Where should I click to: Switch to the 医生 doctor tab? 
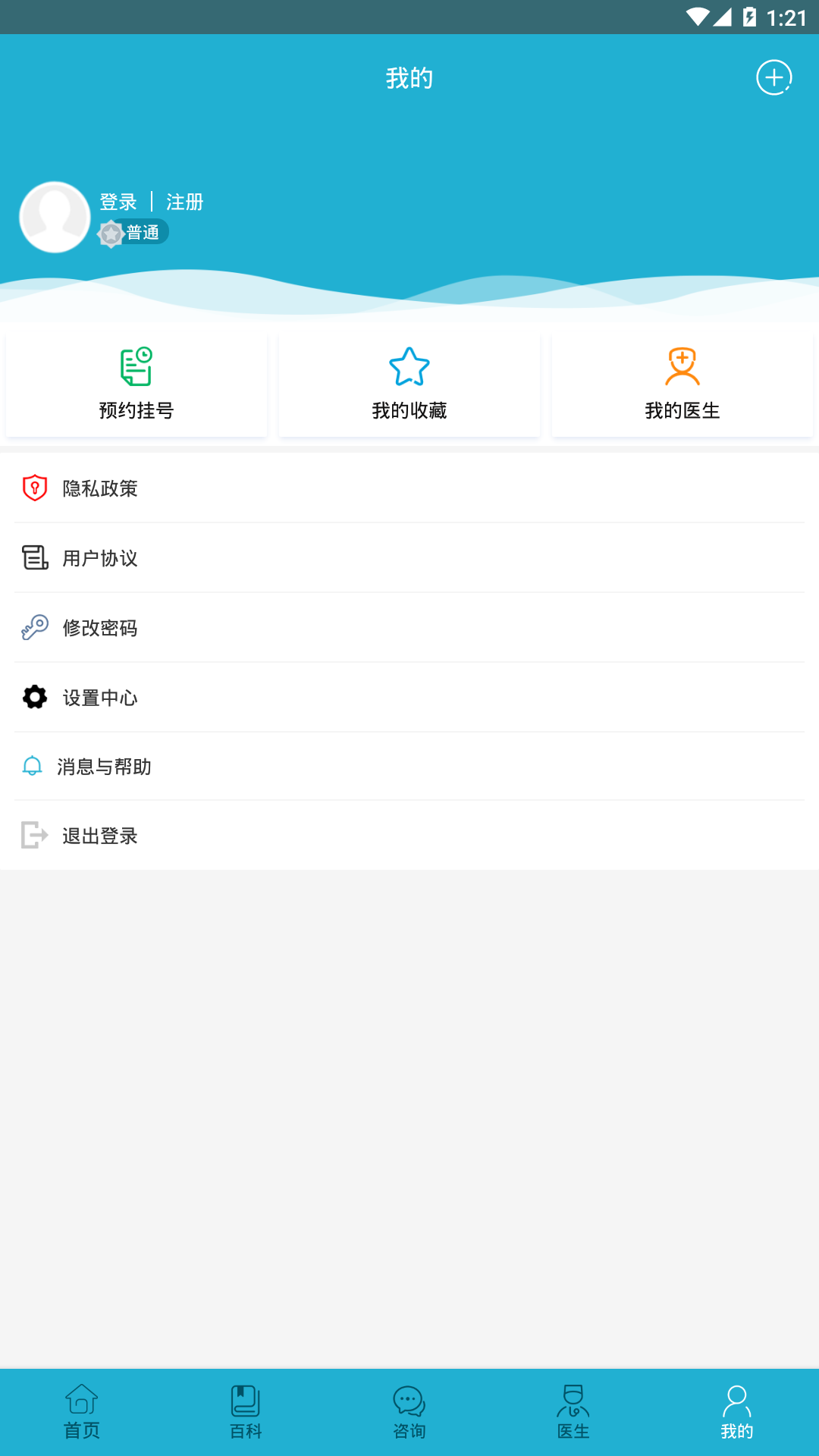[x=575, y=1409]
